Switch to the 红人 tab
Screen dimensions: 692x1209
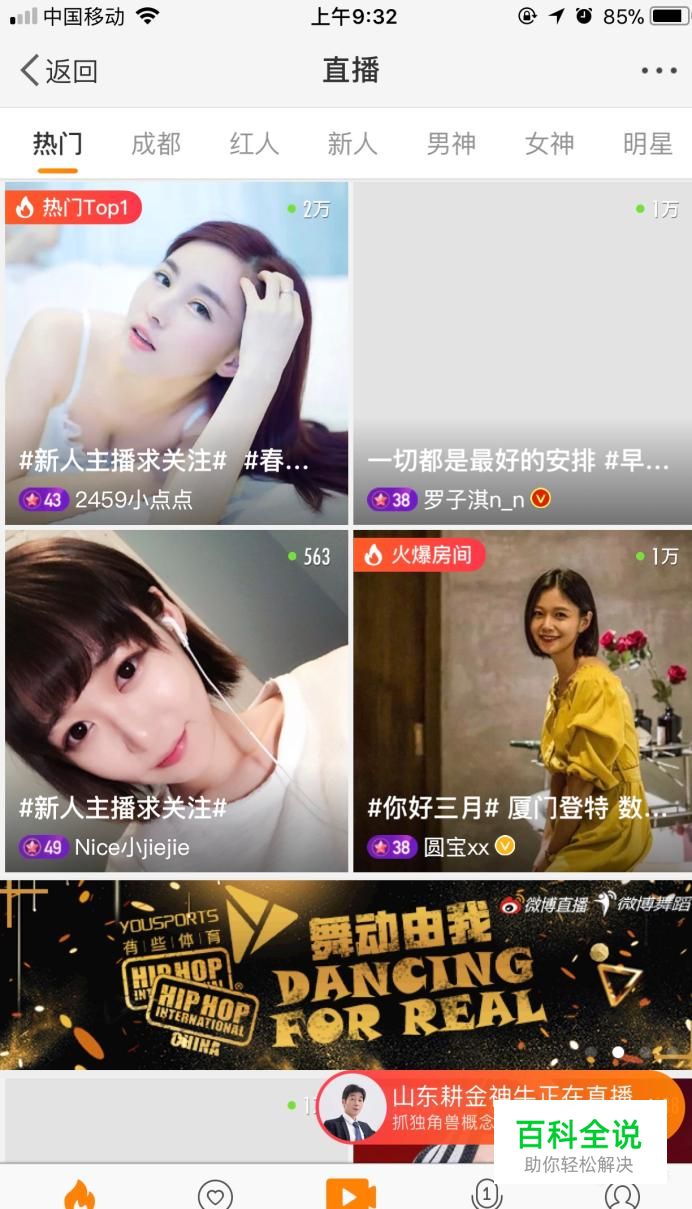pos(254,144)
